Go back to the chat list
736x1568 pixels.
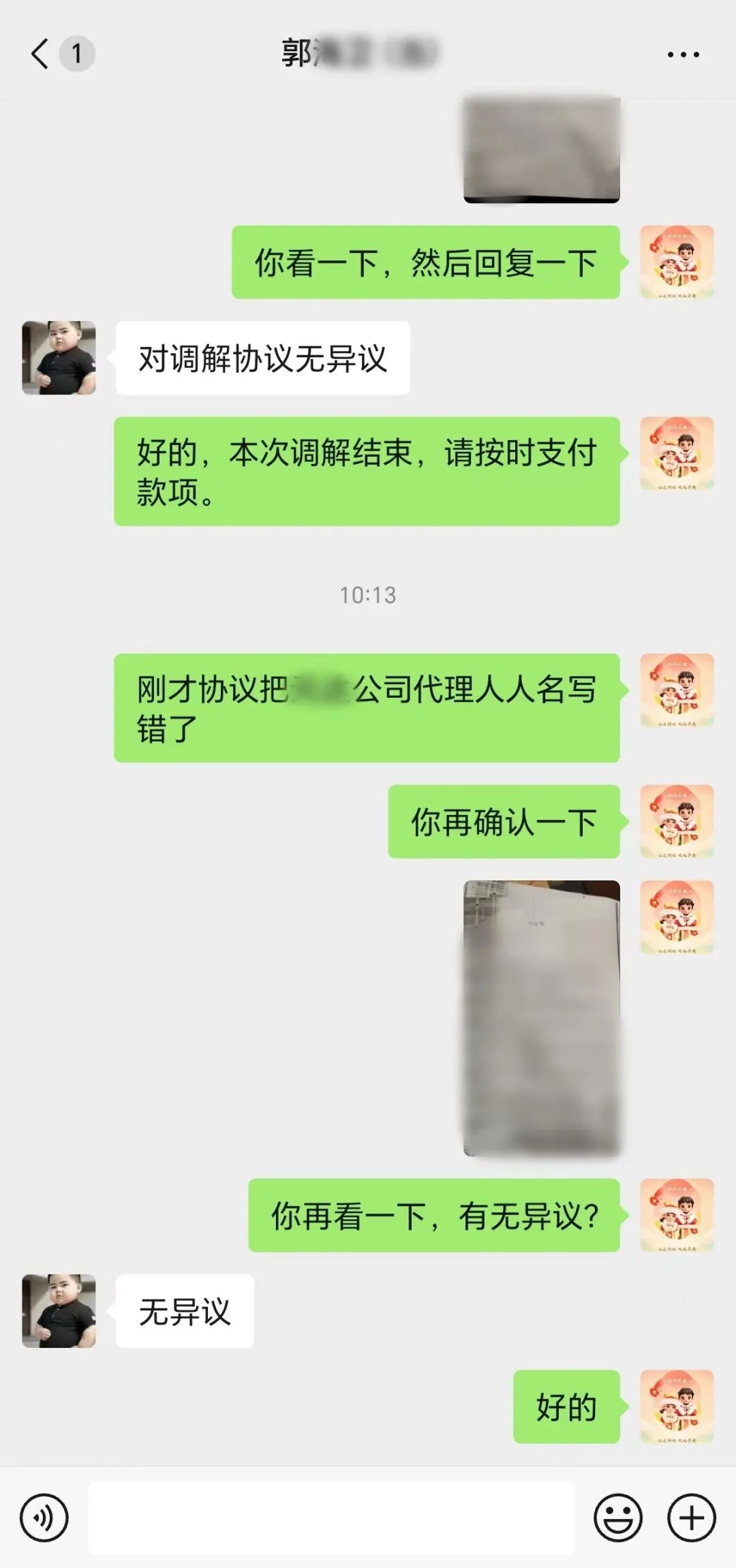(41, 53)
